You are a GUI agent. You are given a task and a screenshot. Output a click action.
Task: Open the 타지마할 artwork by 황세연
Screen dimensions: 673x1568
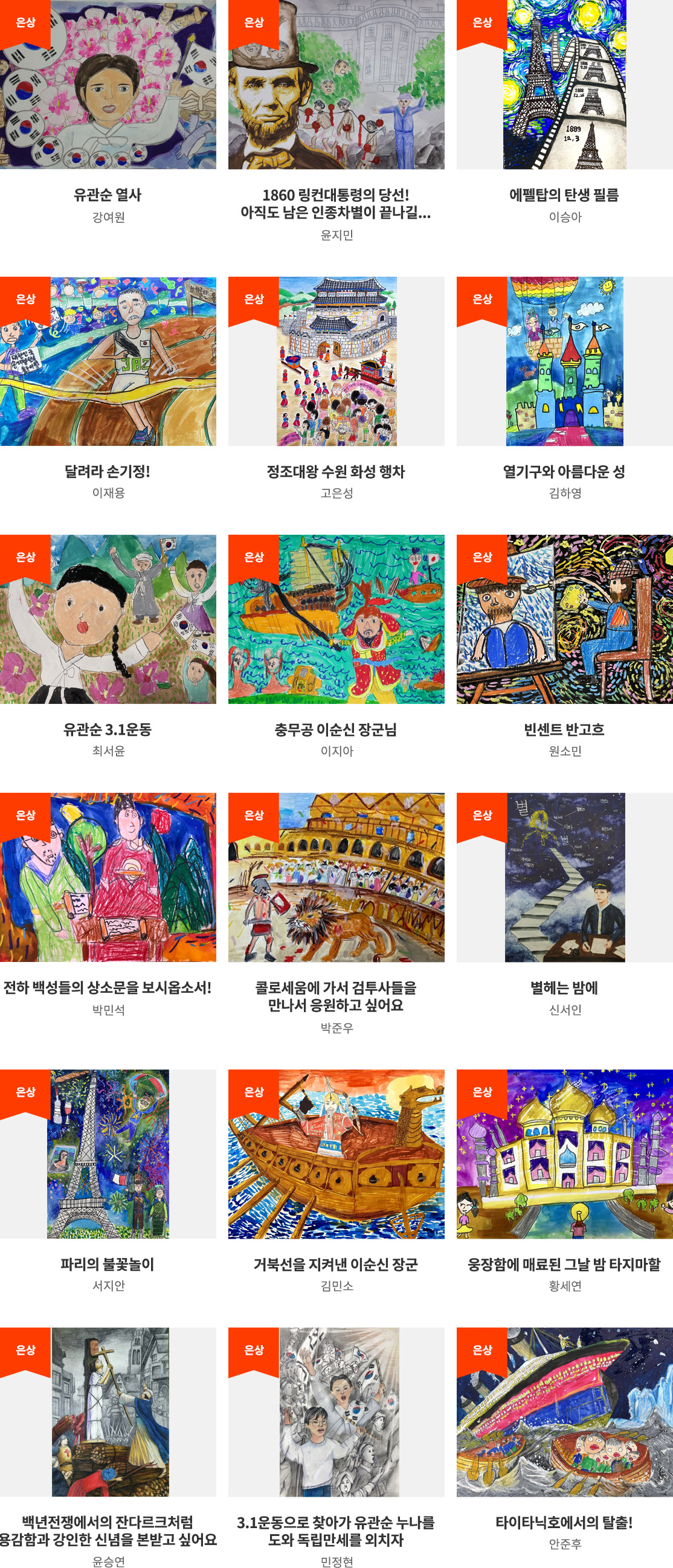click(x=564, y=1153)
